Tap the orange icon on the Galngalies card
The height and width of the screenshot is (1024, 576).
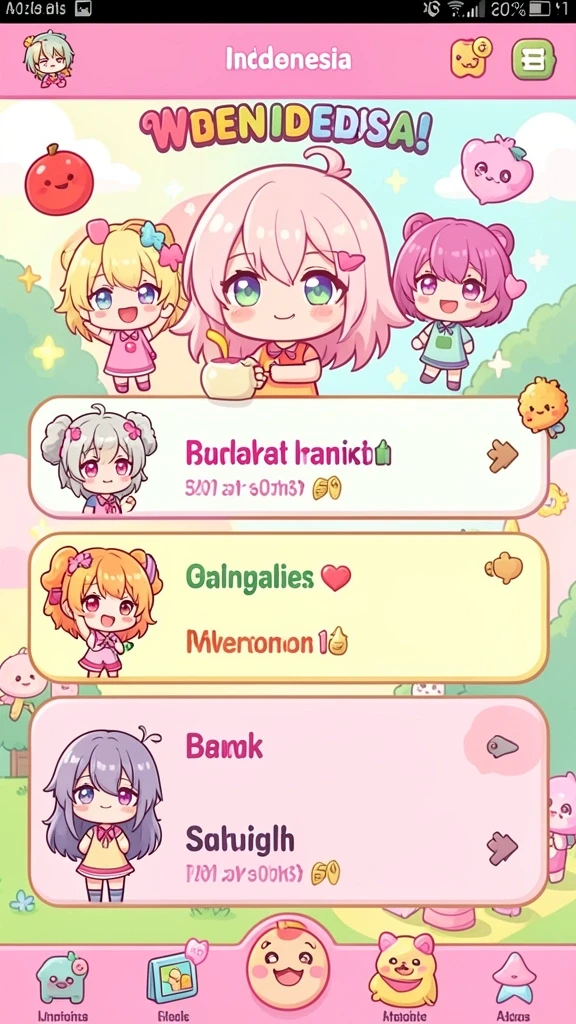click(504, 568)
